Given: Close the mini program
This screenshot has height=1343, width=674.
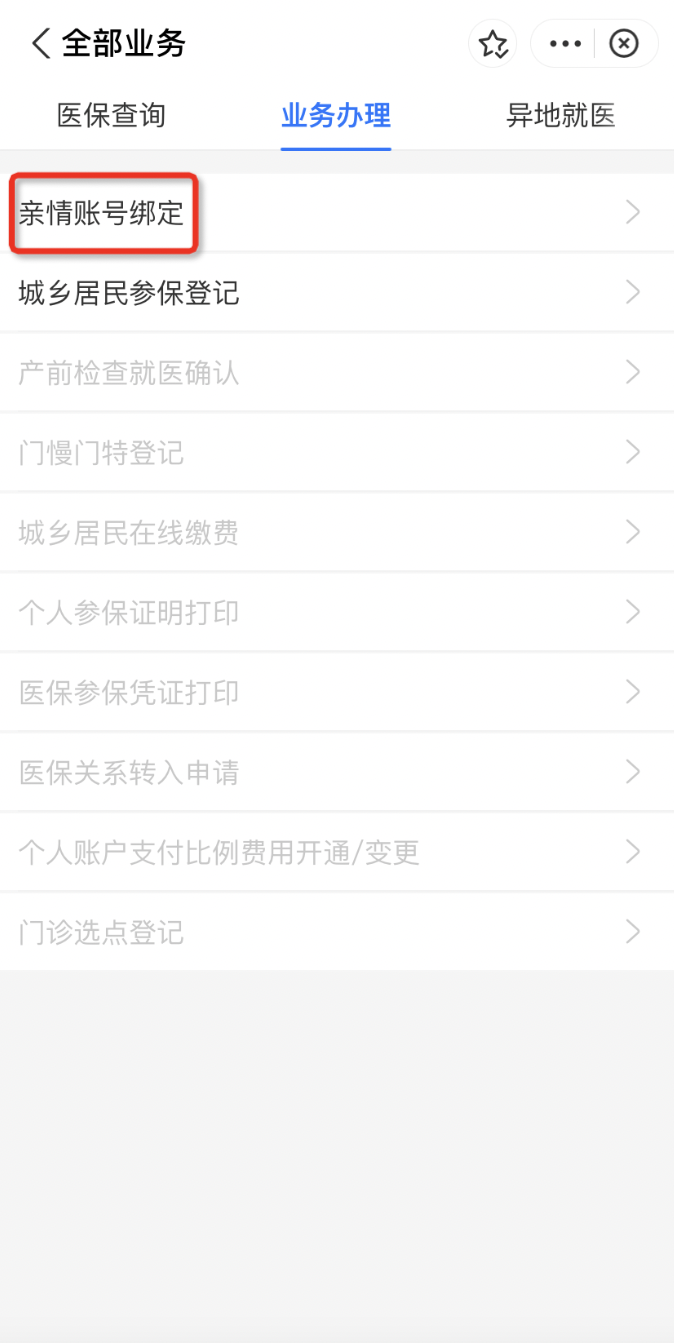Looking at the screenshot, I should 624,44.
